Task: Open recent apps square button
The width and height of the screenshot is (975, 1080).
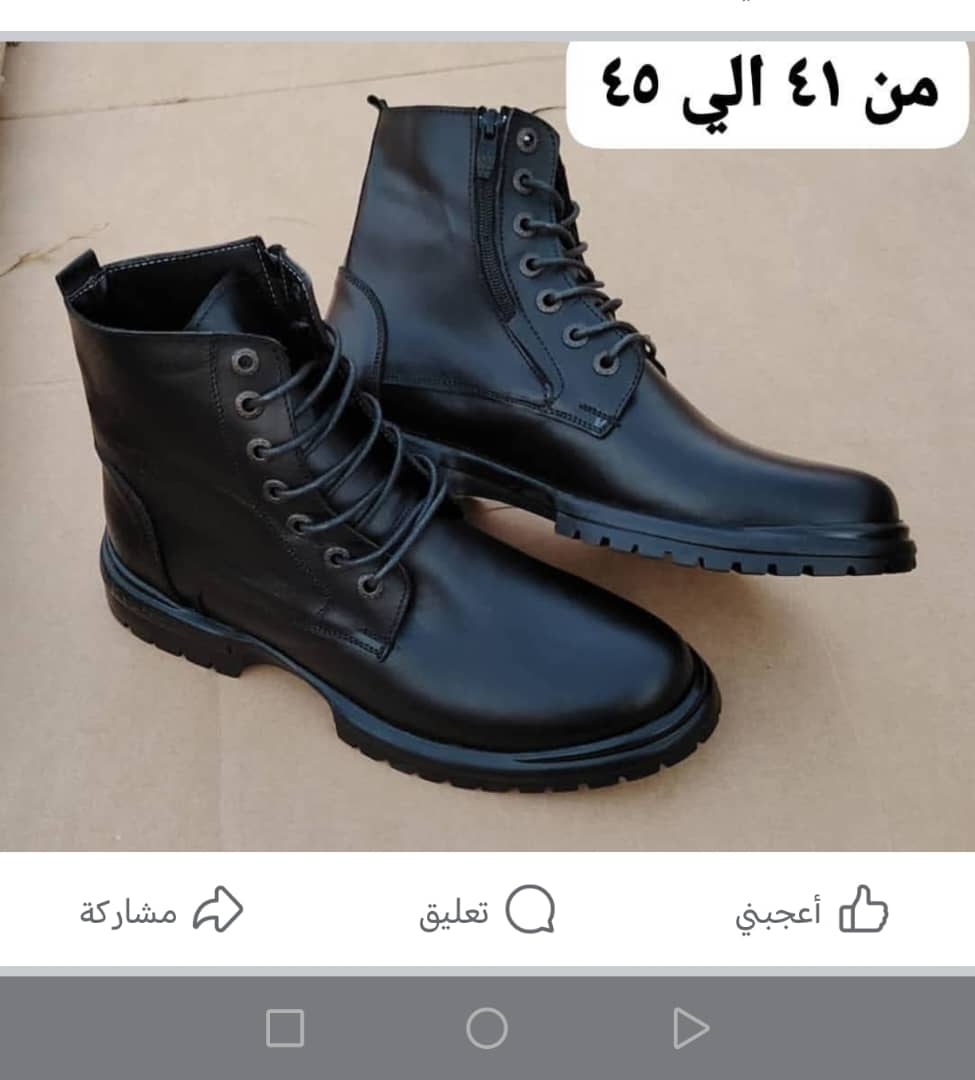Action: click(285, 1028)
